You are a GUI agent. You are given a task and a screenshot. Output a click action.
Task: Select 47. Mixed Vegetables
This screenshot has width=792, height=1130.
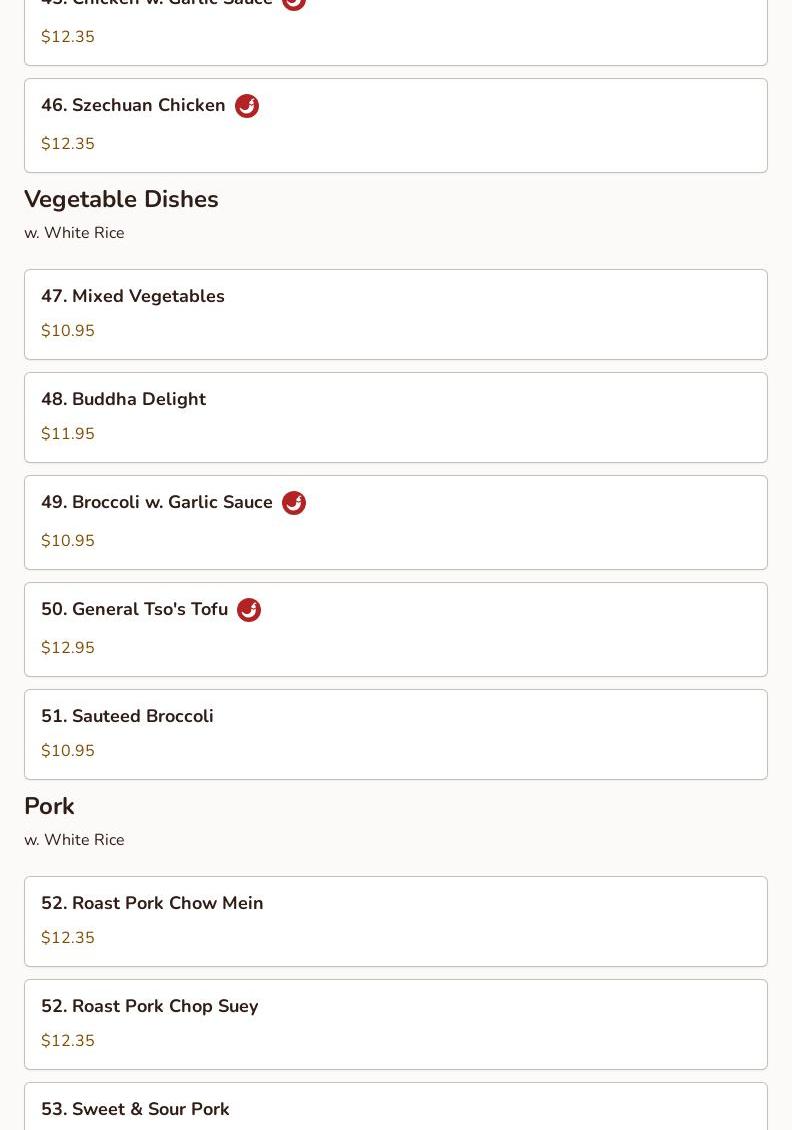pos(396,314)
